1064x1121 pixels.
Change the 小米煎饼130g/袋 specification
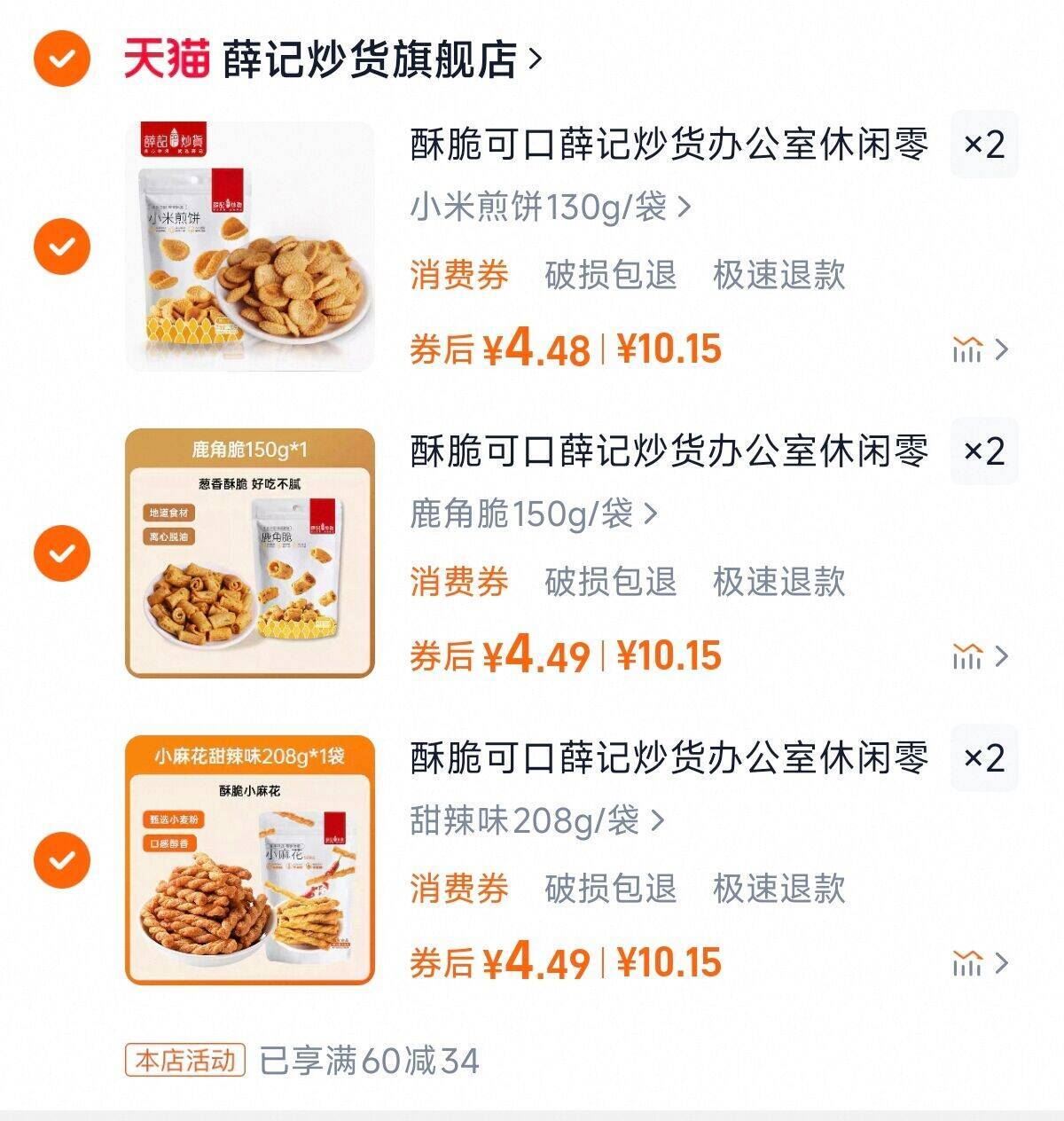(x=550, y=208)
